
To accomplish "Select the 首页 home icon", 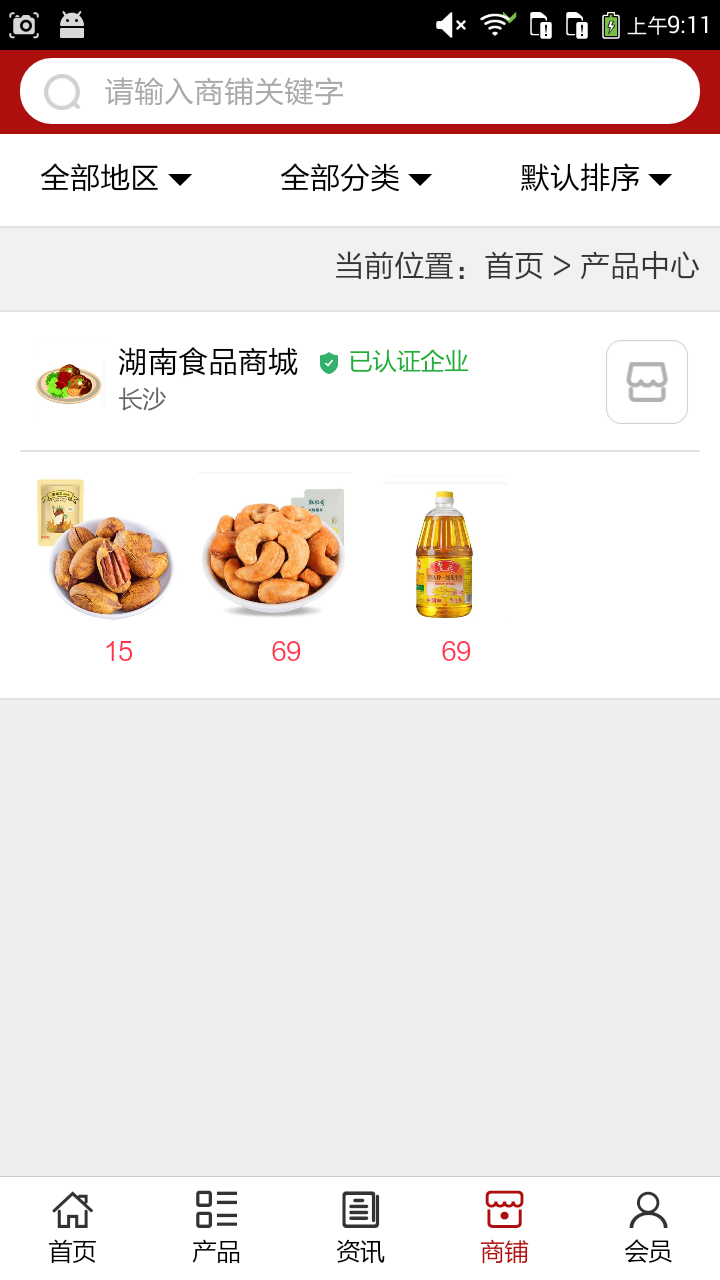I will point(71,1209).
